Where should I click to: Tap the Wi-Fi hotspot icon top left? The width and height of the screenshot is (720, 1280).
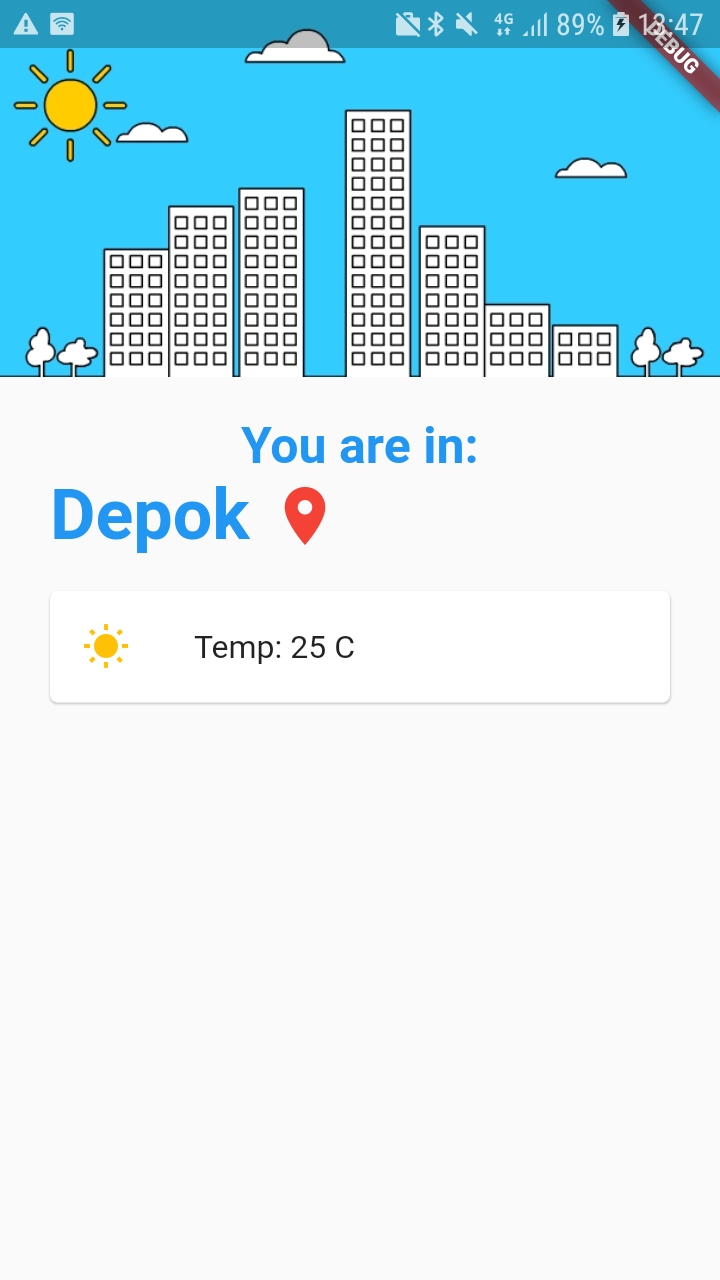[60, 24]
